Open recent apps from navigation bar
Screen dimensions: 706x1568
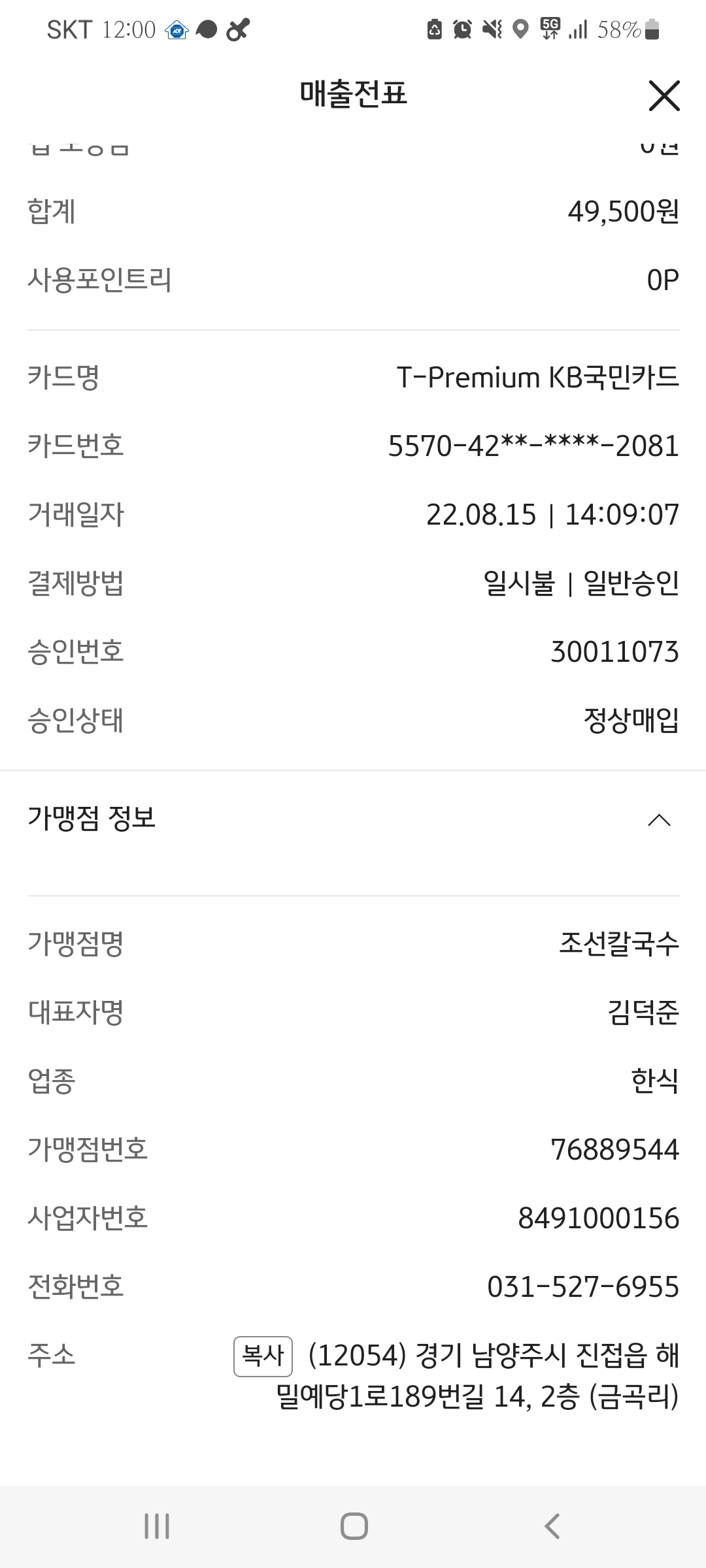coord(157,1527)
